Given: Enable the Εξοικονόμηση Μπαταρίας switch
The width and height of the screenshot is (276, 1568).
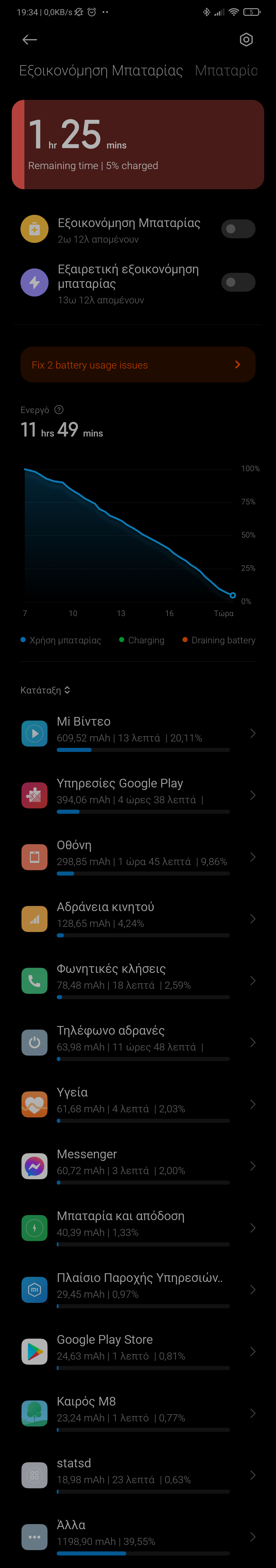Looking at the screenshot, I should coord(238,229).
